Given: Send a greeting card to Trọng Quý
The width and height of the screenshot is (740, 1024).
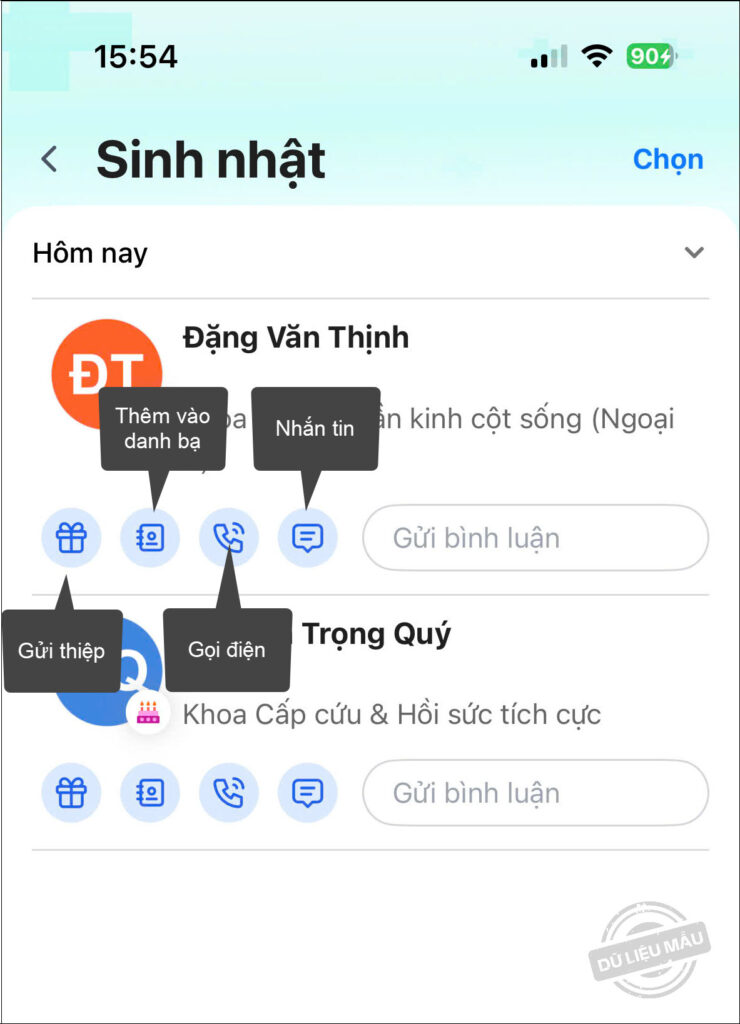Looking at the screenshot, I should 71,793.
